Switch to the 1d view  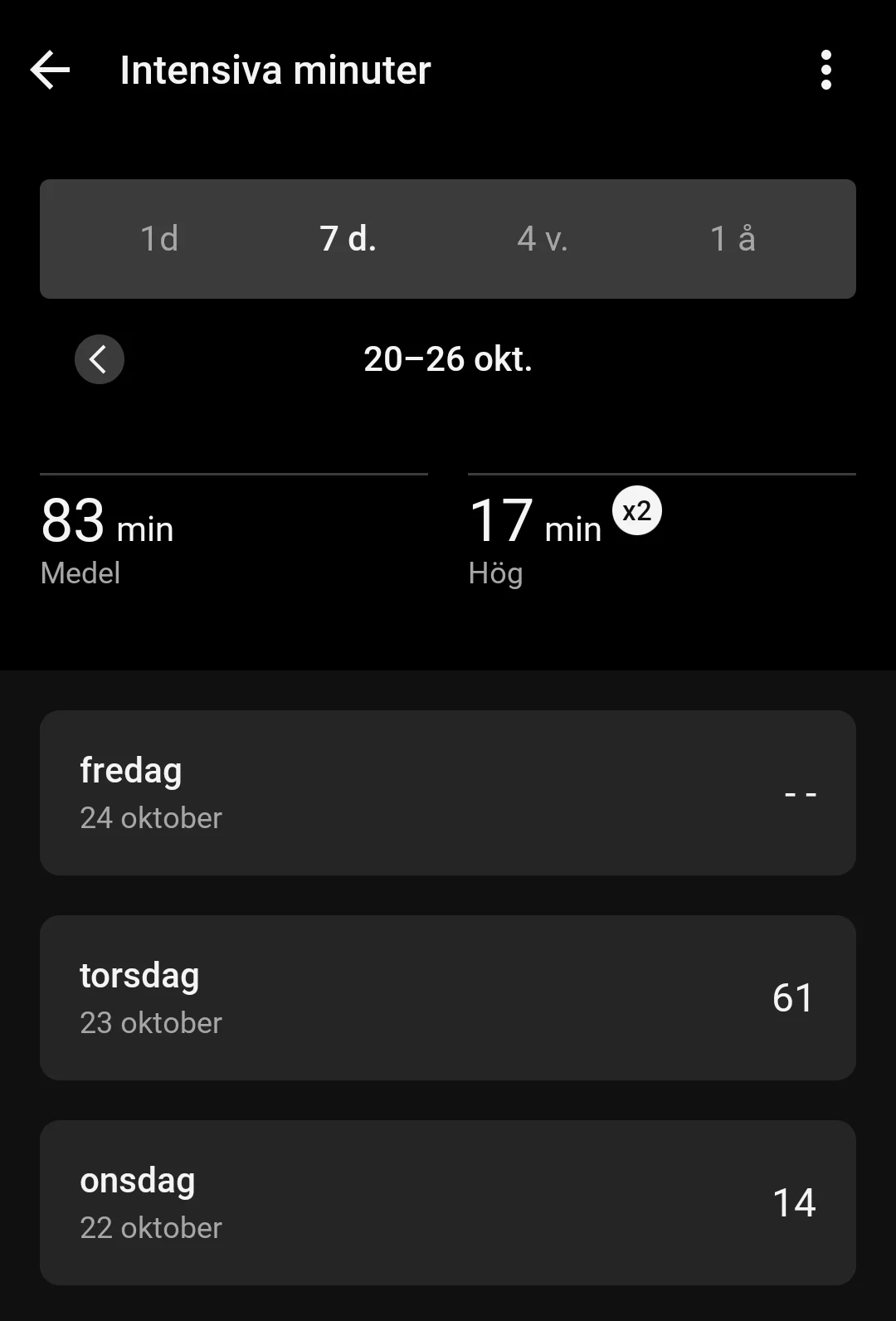pyautogui.click(x=157, y=239)
